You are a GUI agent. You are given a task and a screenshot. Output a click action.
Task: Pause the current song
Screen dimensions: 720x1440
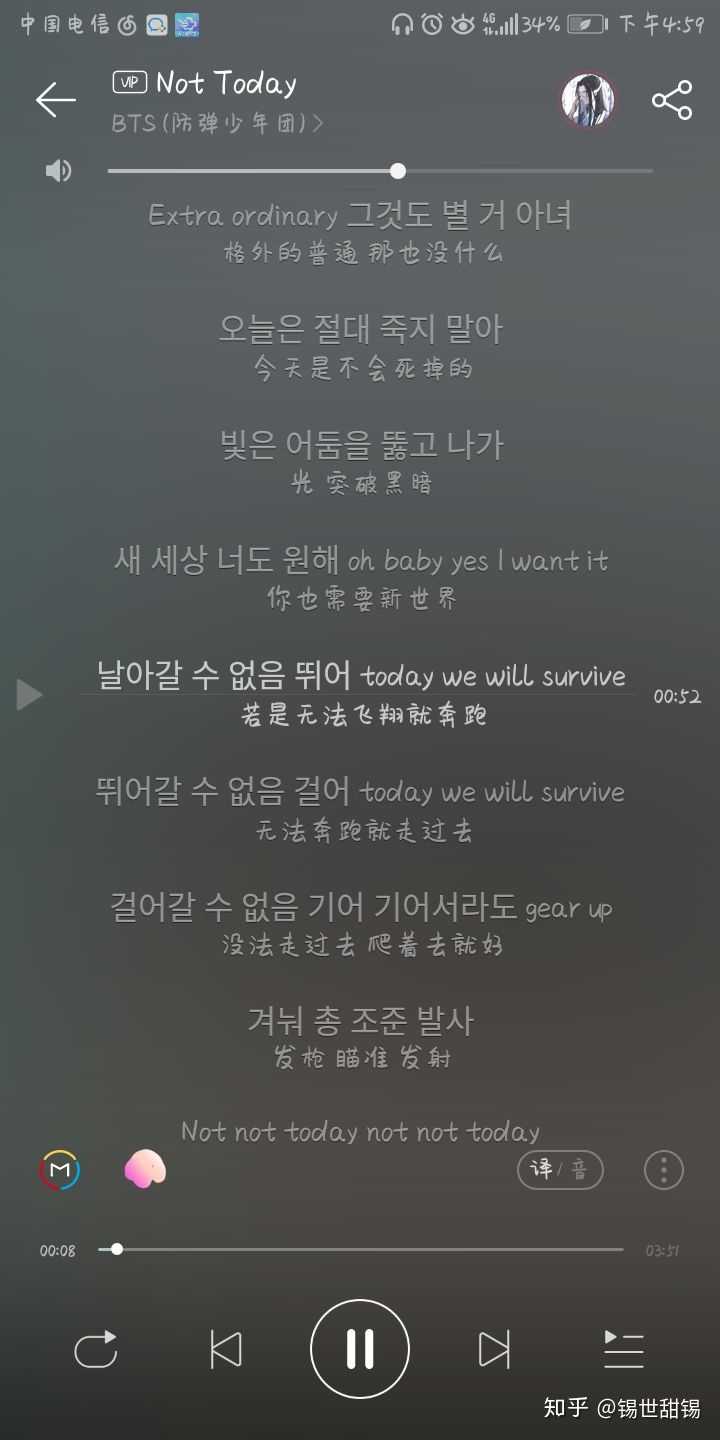[x=360, y=1349]
